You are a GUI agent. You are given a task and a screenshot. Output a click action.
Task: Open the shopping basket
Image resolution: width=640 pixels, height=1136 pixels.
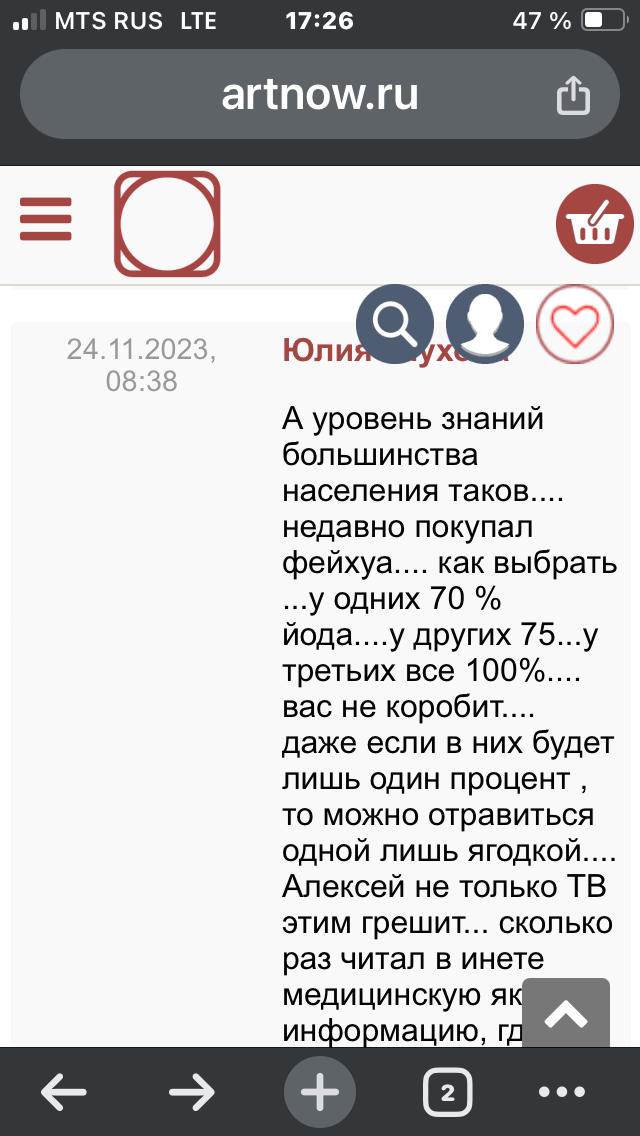point(595,222)
